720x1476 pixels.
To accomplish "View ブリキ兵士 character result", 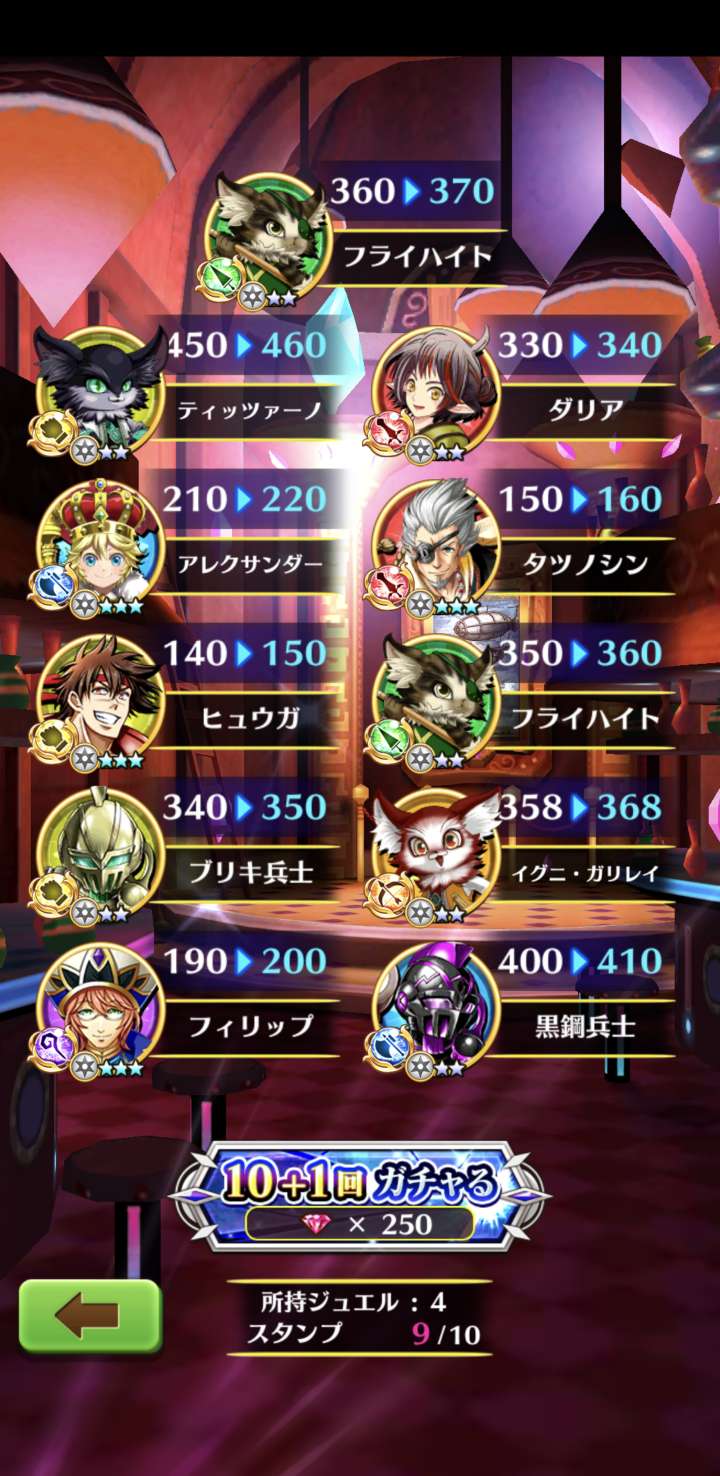I will [x=100, y=852].
